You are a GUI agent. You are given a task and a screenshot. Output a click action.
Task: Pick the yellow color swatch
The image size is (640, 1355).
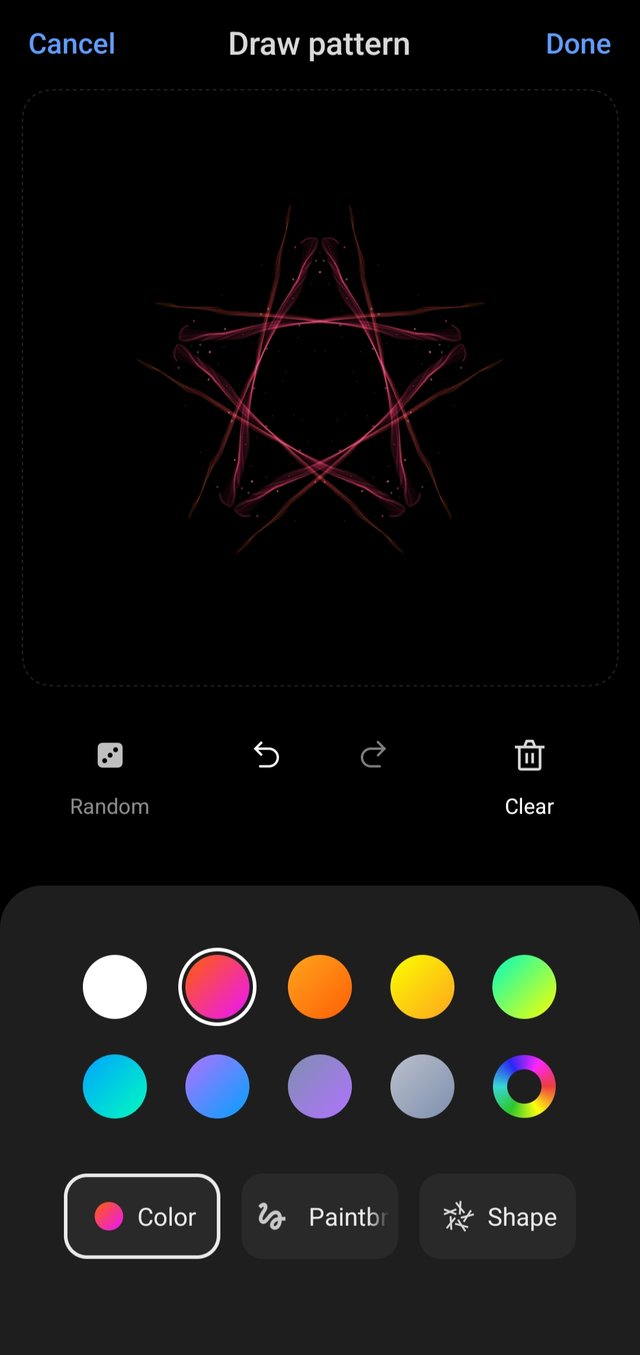[422, 987]
